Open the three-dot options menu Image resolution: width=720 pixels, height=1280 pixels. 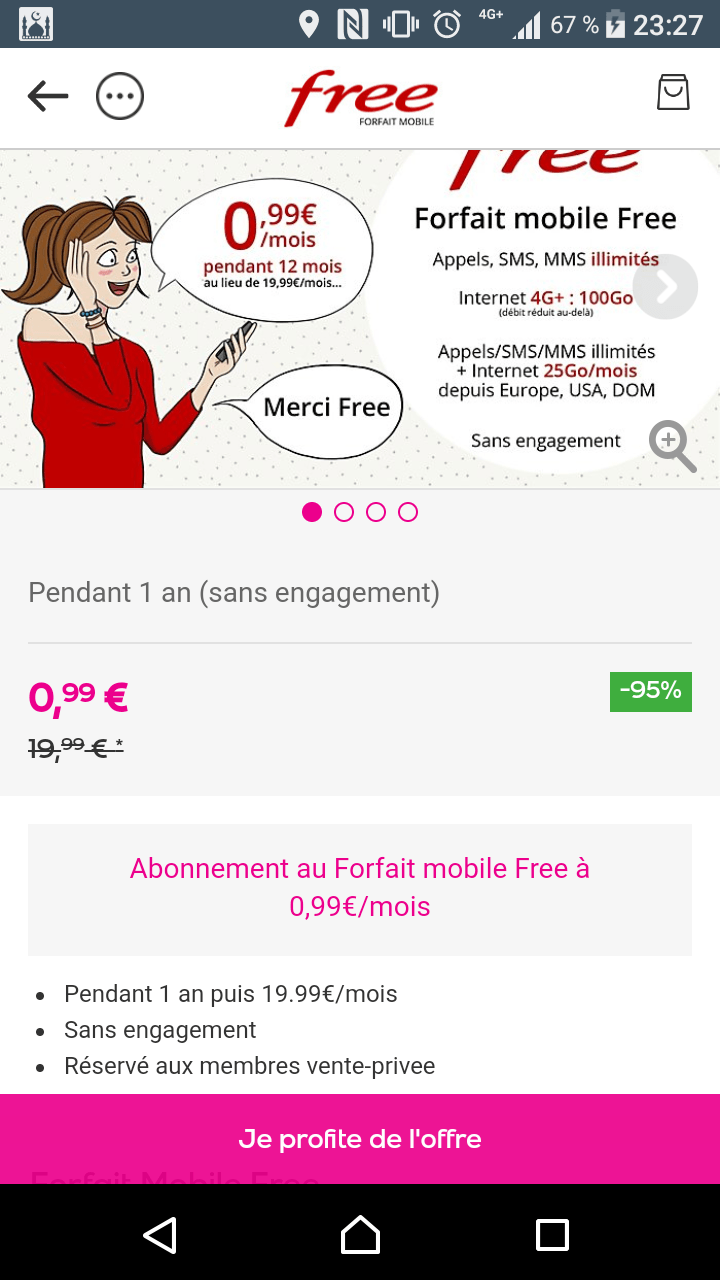click(x=120, y=97)
